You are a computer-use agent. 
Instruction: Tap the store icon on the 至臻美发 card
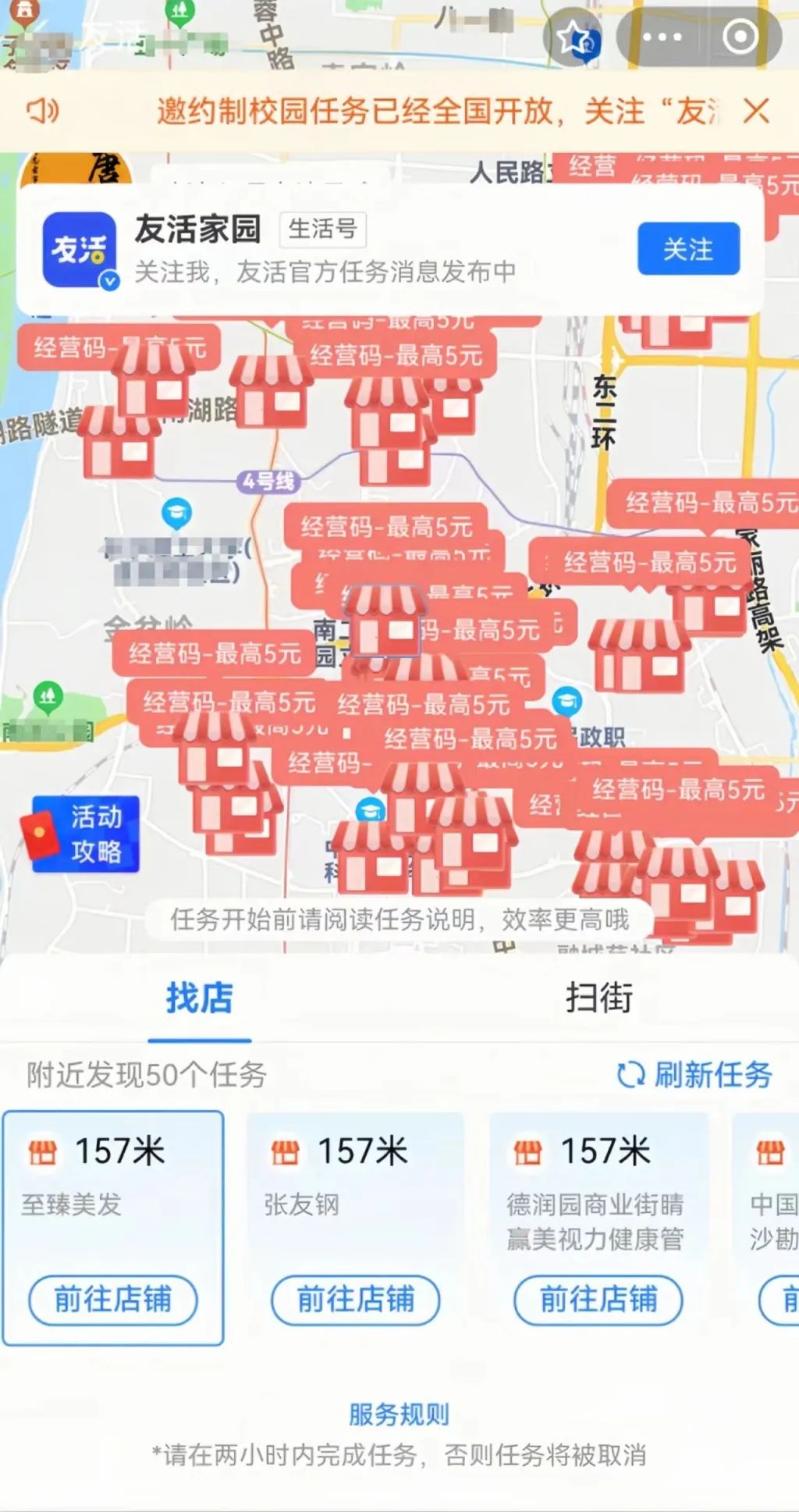click(x=43, y=1152)
